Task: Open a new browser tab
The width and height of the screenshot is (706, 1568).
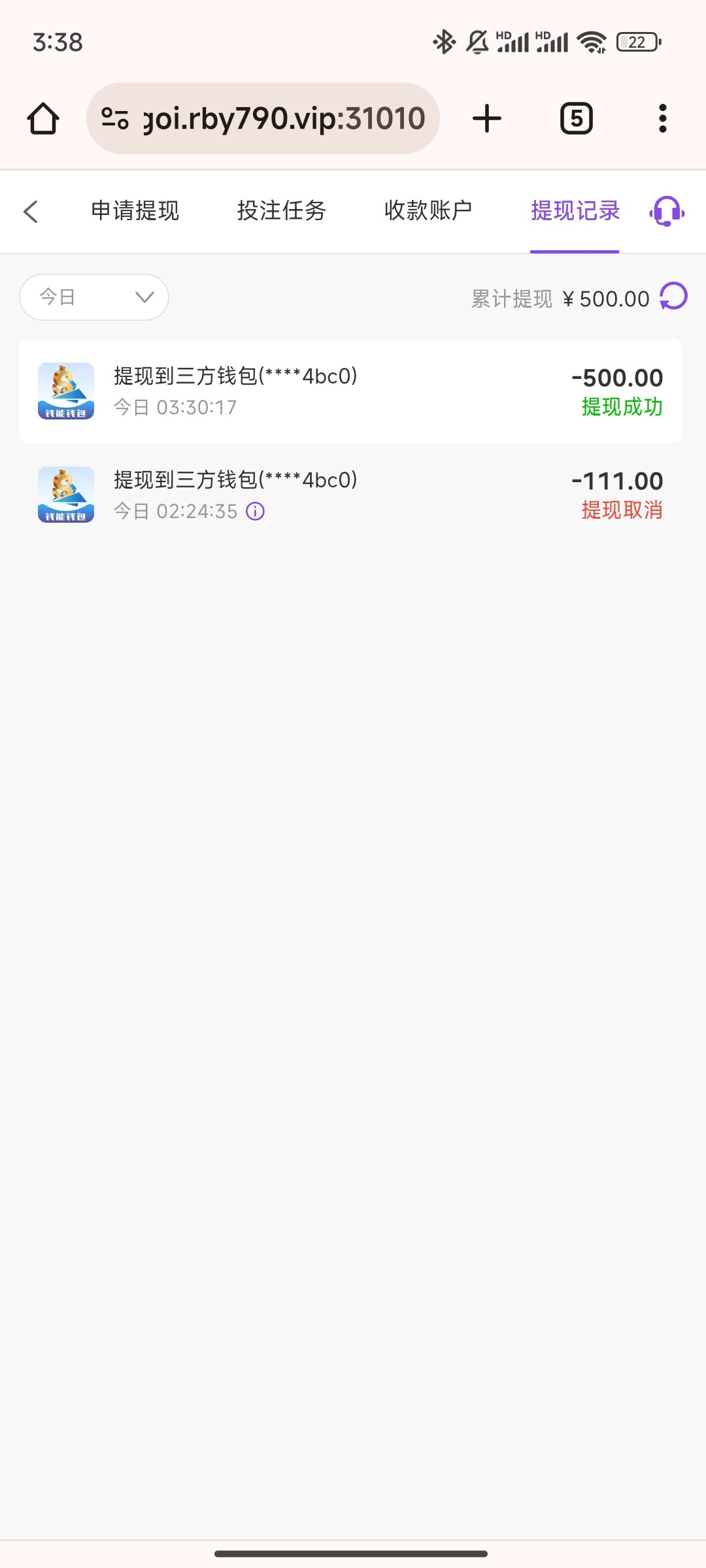Action: pos(486,118)
